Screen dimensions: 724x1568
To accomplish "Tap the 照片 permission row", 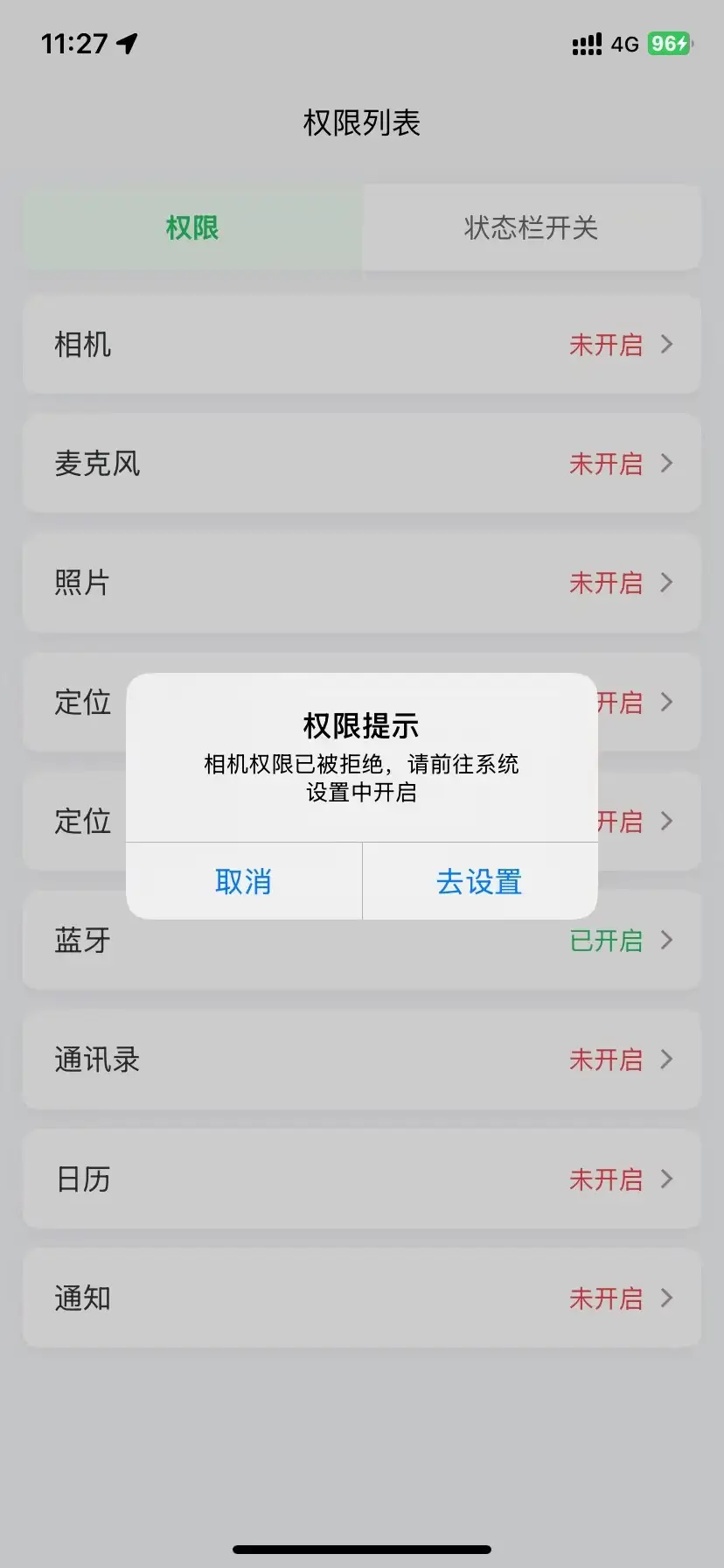I will [361, 583].
